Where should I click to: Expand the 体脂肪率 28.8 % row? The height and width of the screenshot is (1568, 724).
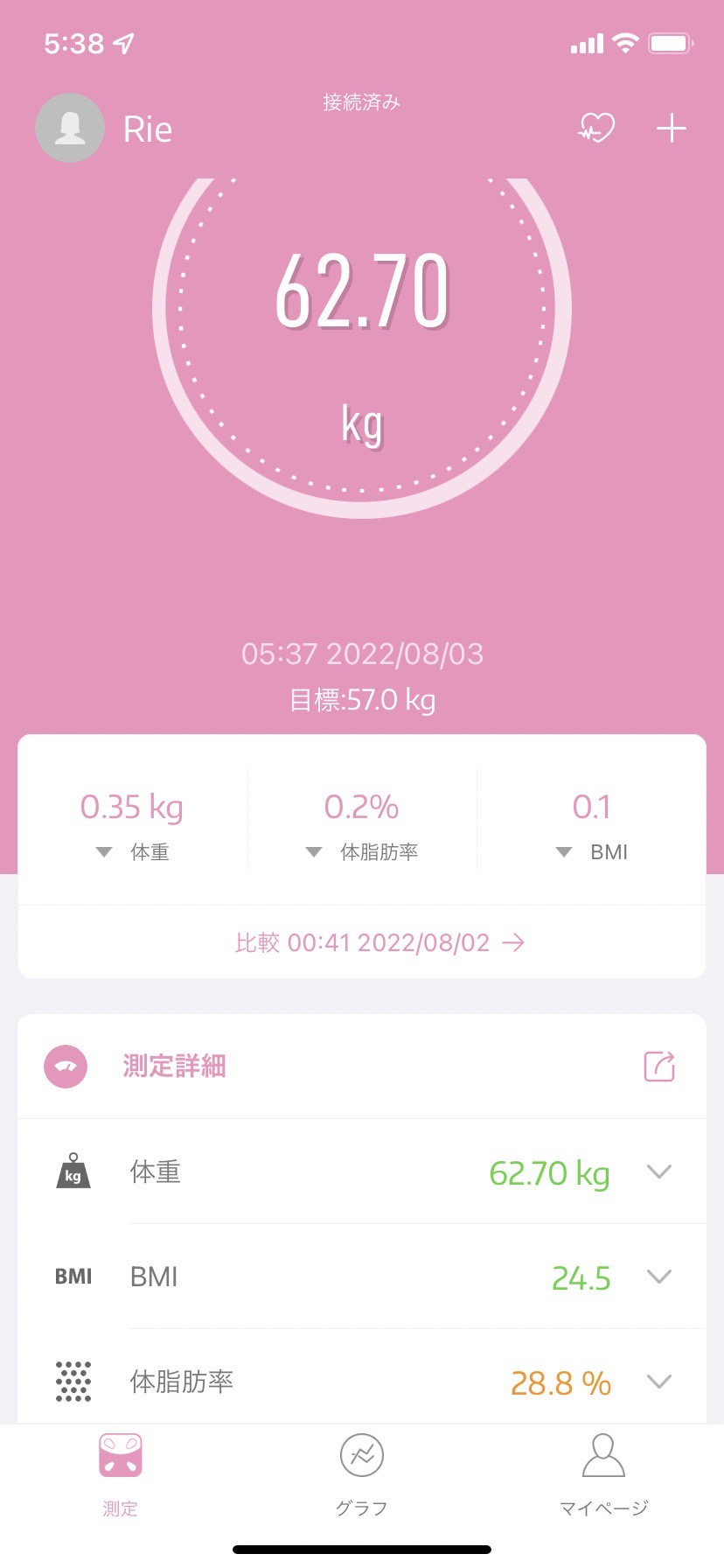362,1381
